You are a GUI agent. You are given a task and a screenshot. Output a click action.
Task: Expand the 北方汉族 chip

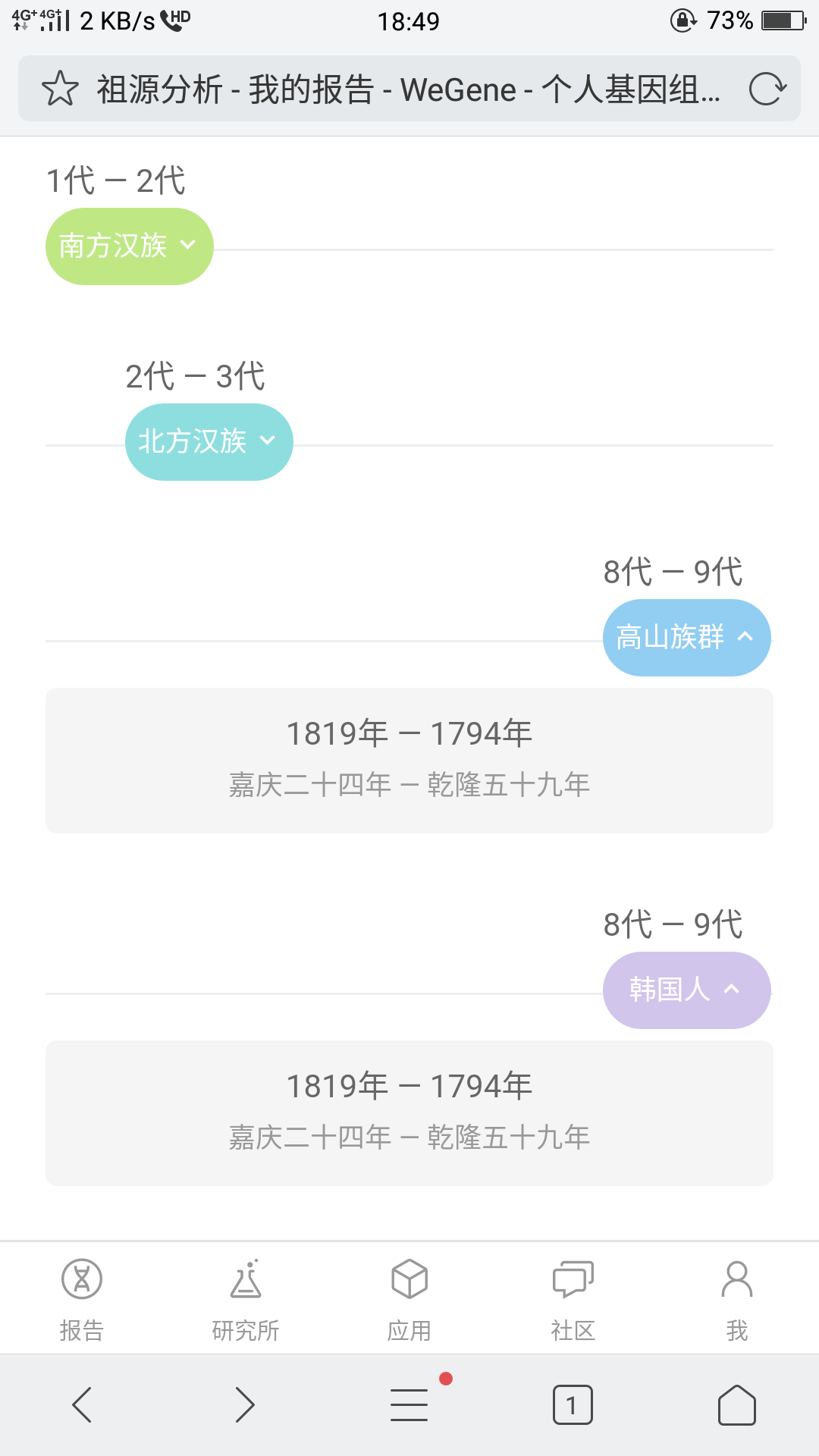coord(209,442)
